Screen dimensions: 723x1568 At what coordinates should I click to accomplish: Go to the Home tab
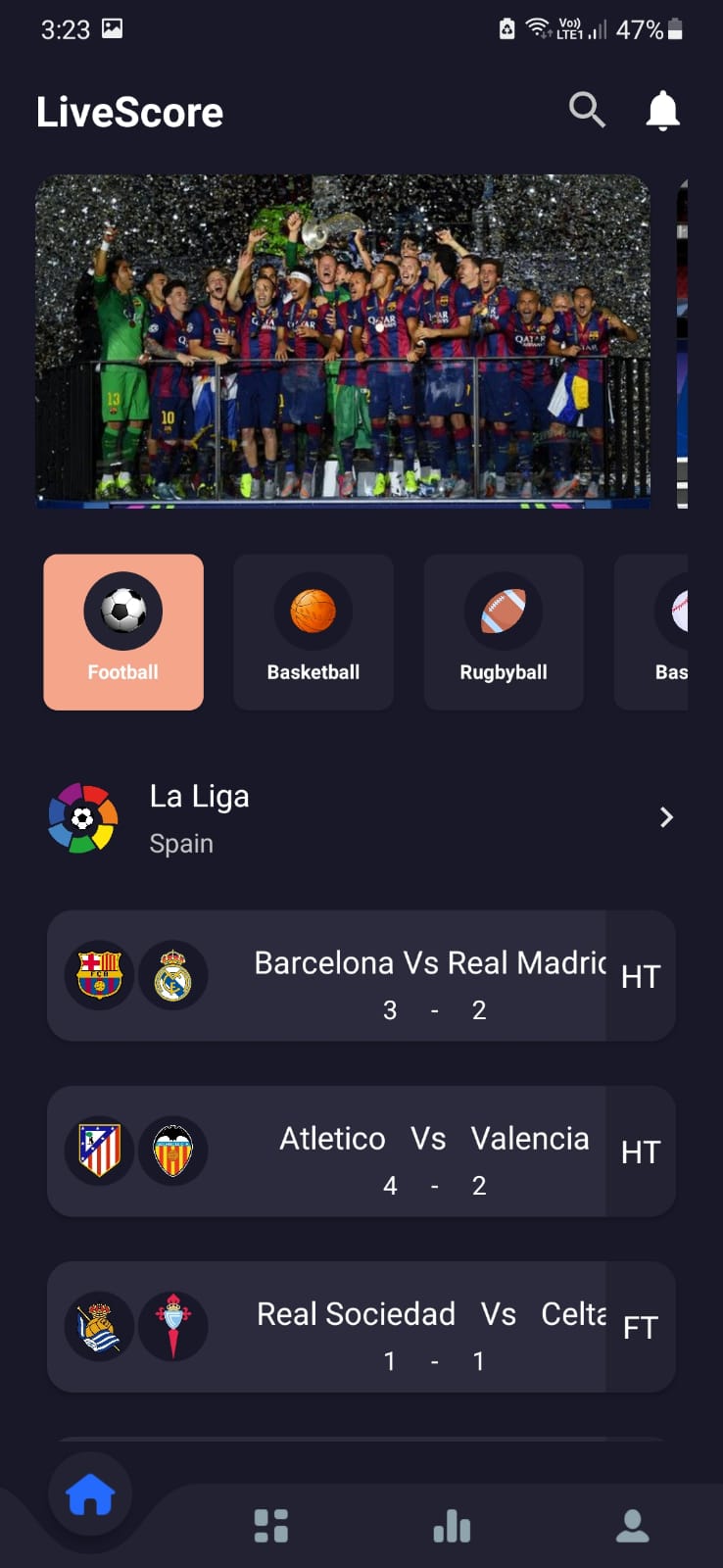(90, 1496)
